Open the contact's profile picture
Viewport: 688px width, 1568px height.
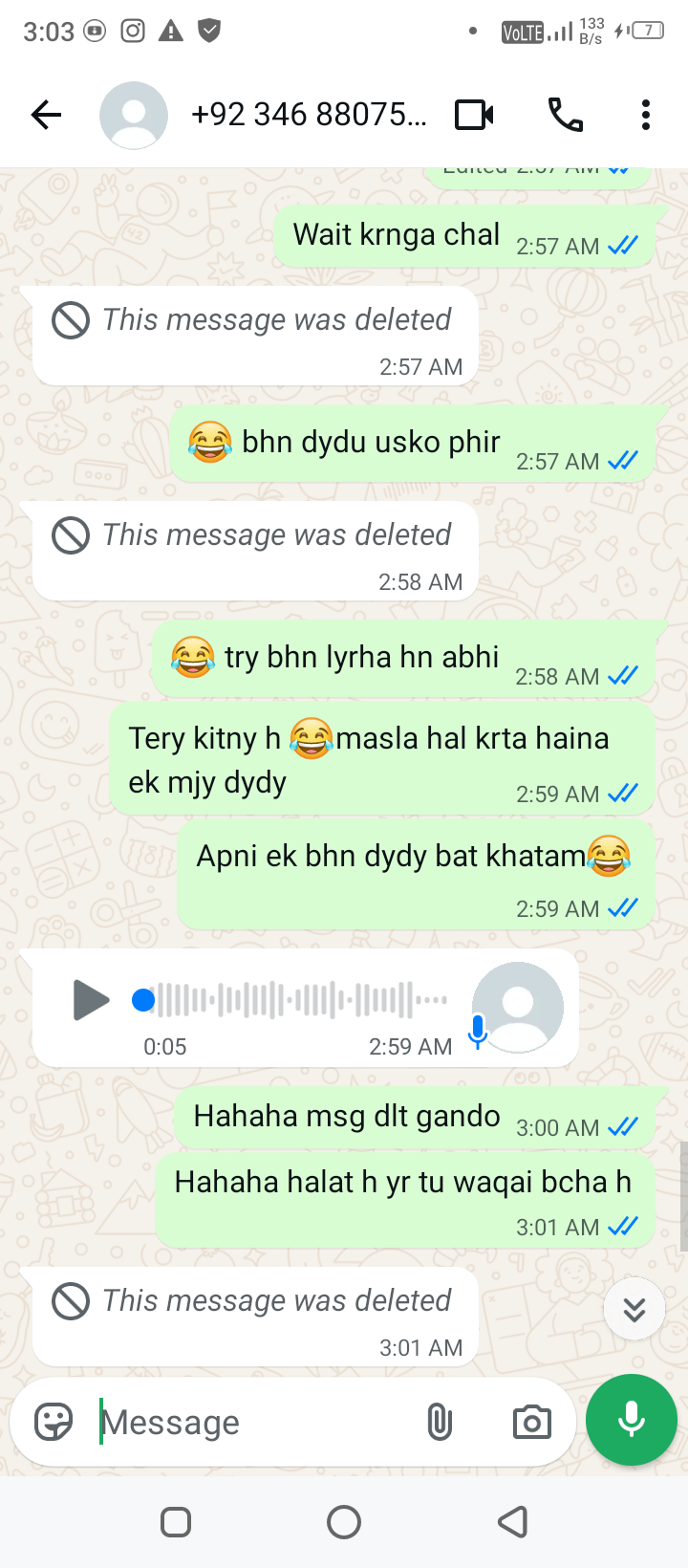134,116
